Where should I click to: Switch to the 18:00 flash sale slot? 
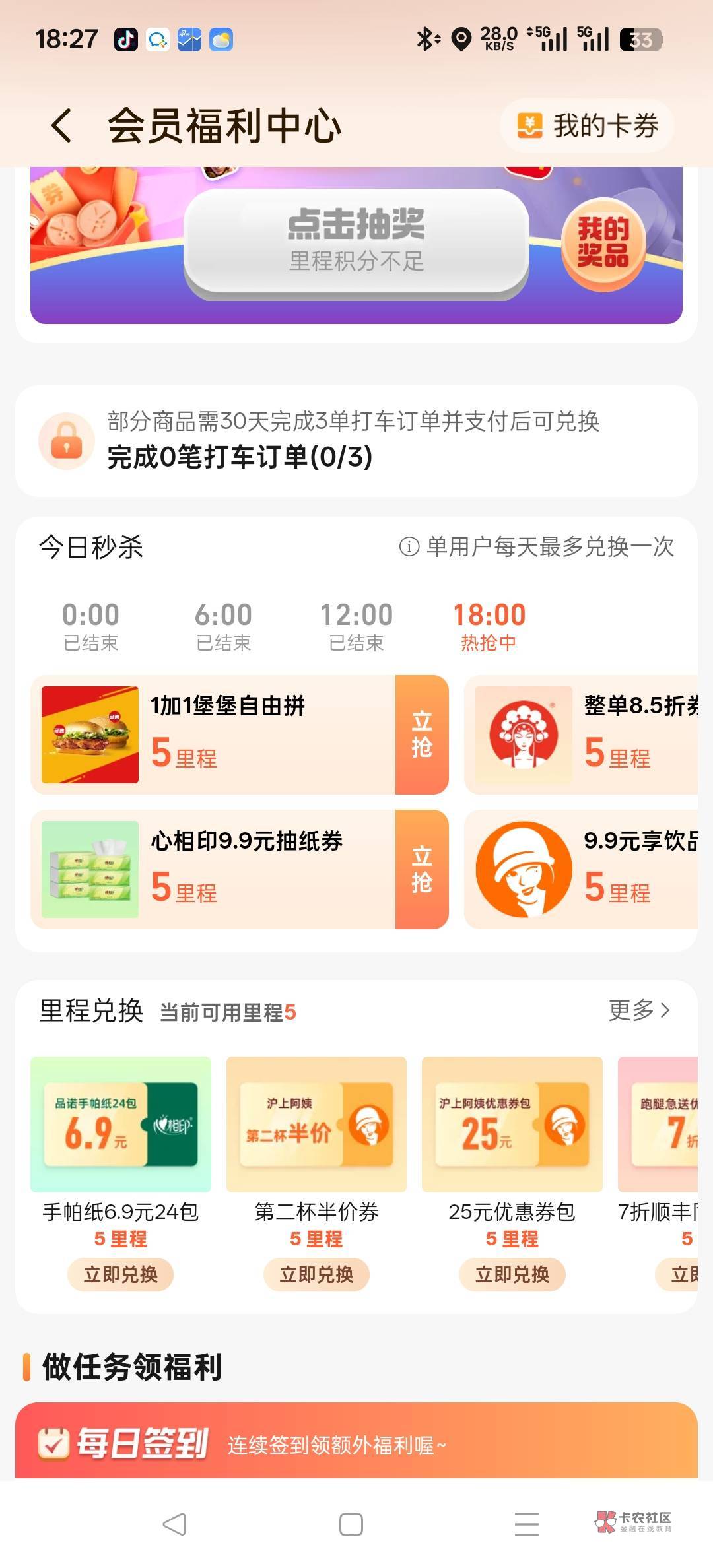point(489,626)
